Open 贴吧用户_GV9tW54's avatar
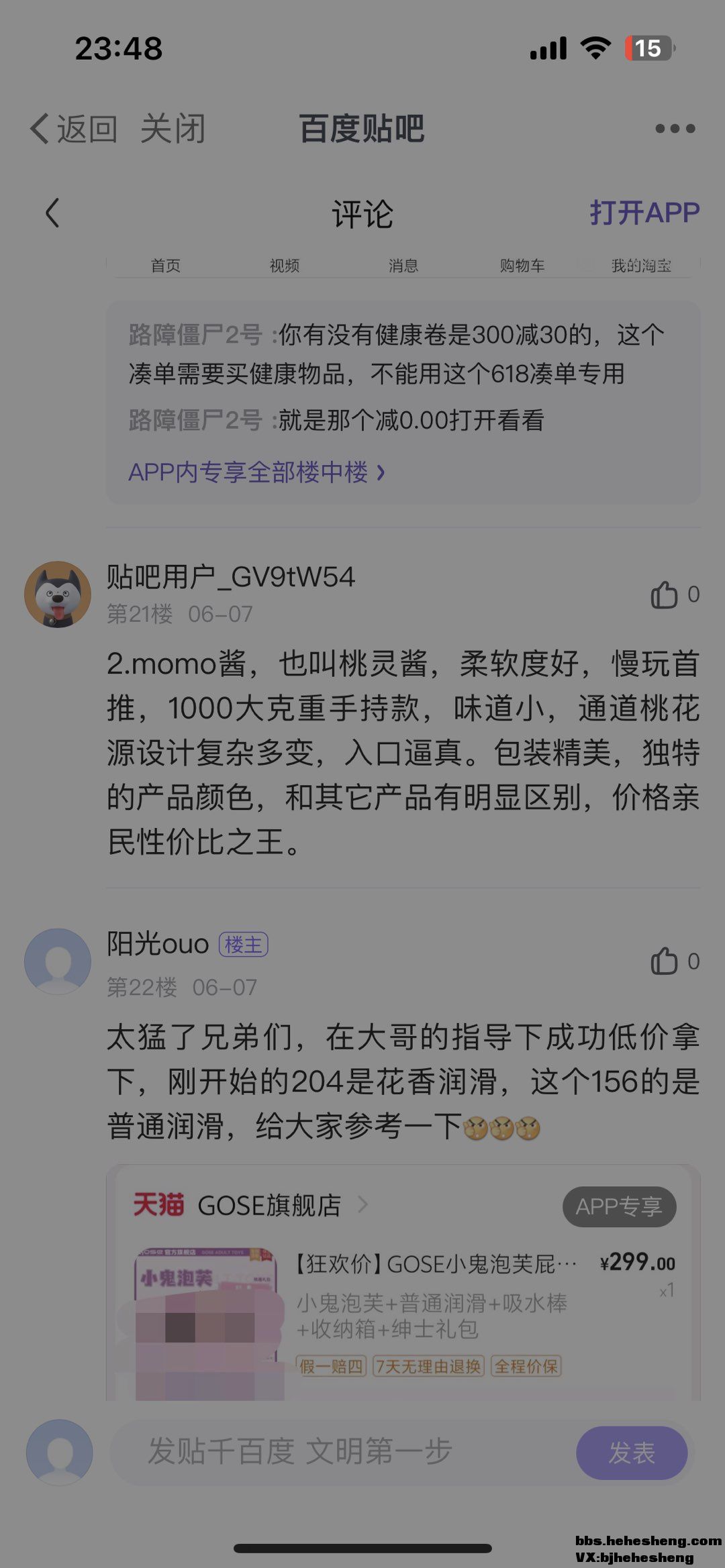 point(58,594)
